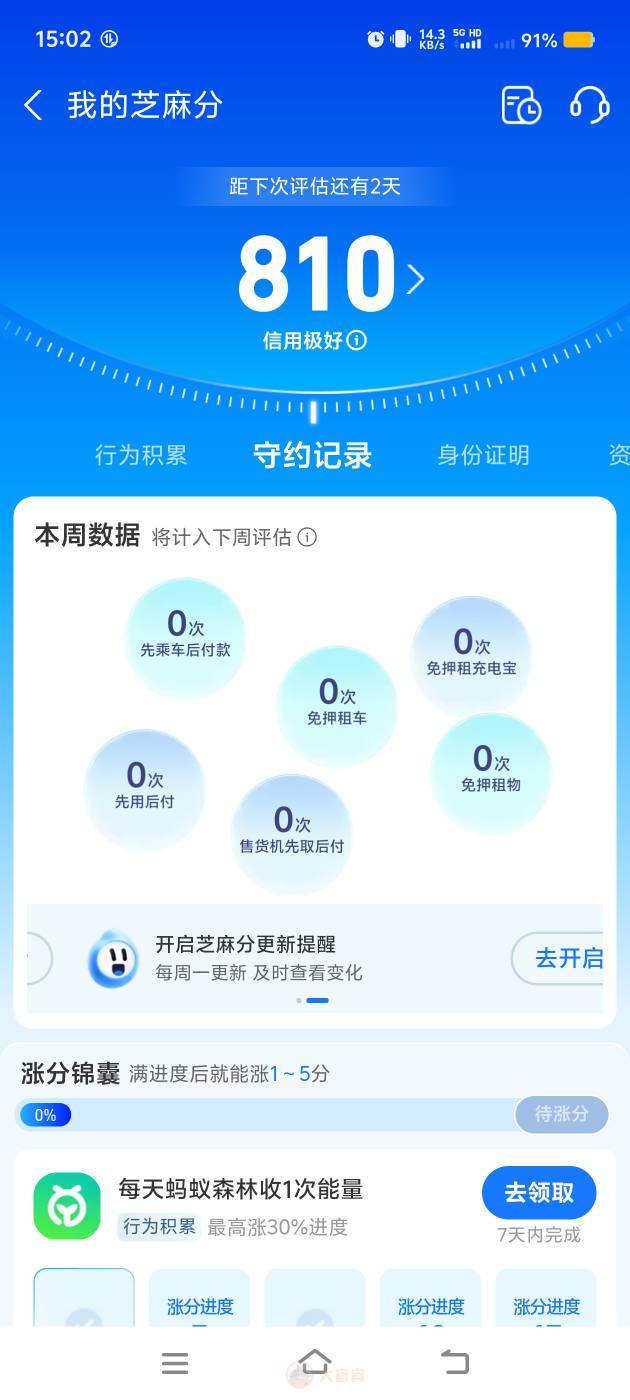Tap the 待涨分 button

click(x=561, y=1114)
